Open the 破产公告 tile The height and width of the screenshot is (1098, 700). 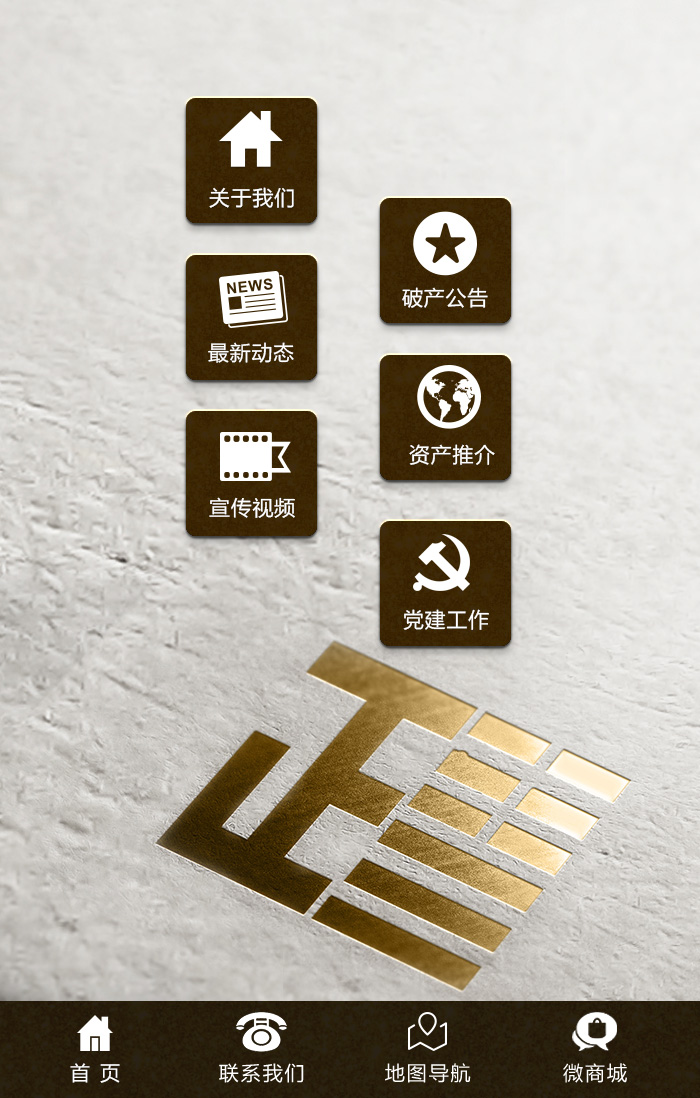pos(445,260)
